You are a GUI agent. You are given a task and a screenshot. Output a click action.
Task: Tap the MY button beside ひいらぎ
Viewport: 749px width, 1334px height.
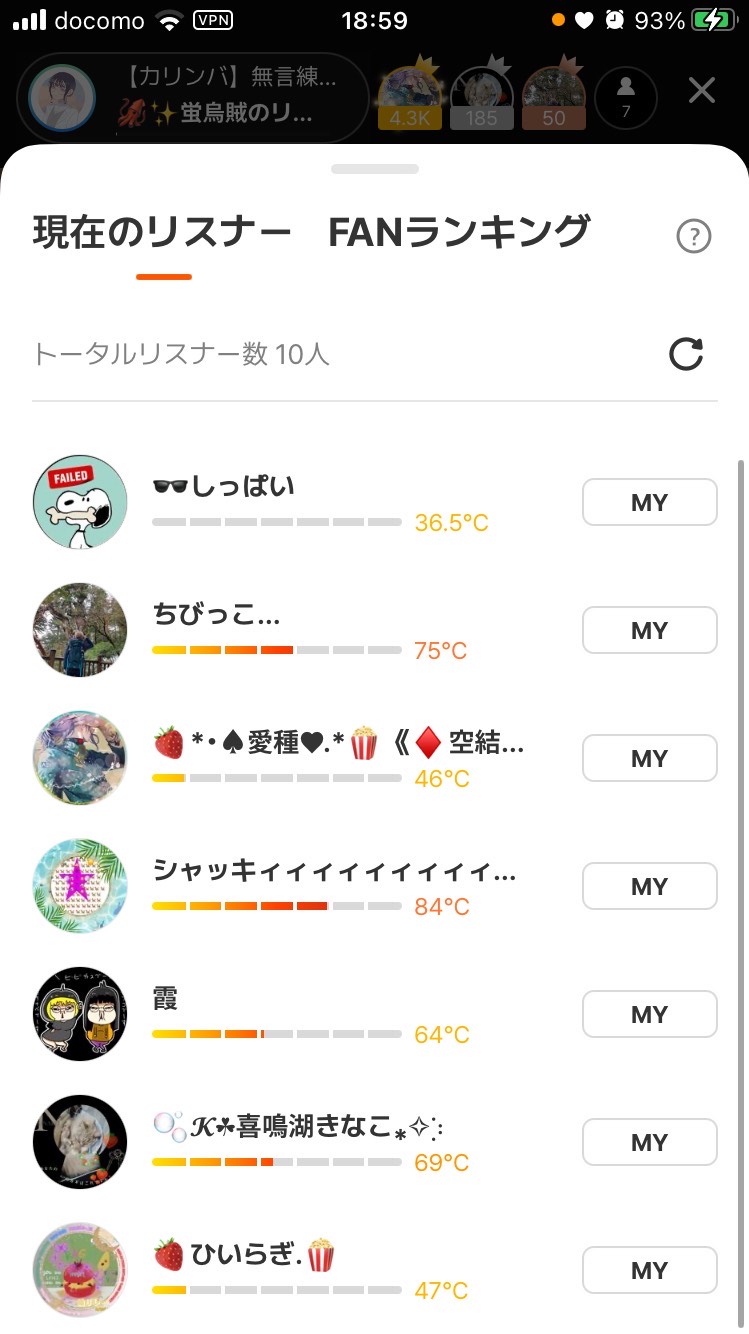(649, 1270)
